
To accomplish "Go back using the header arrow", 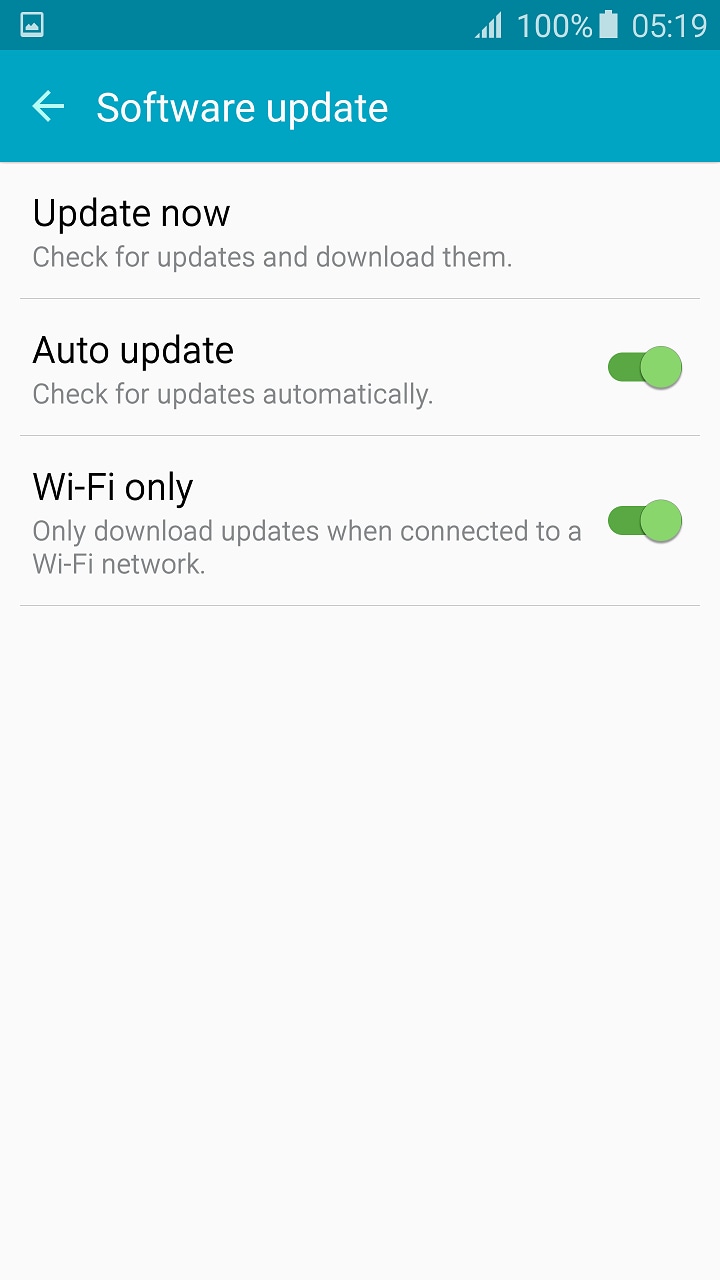I will tap(48, 107).
